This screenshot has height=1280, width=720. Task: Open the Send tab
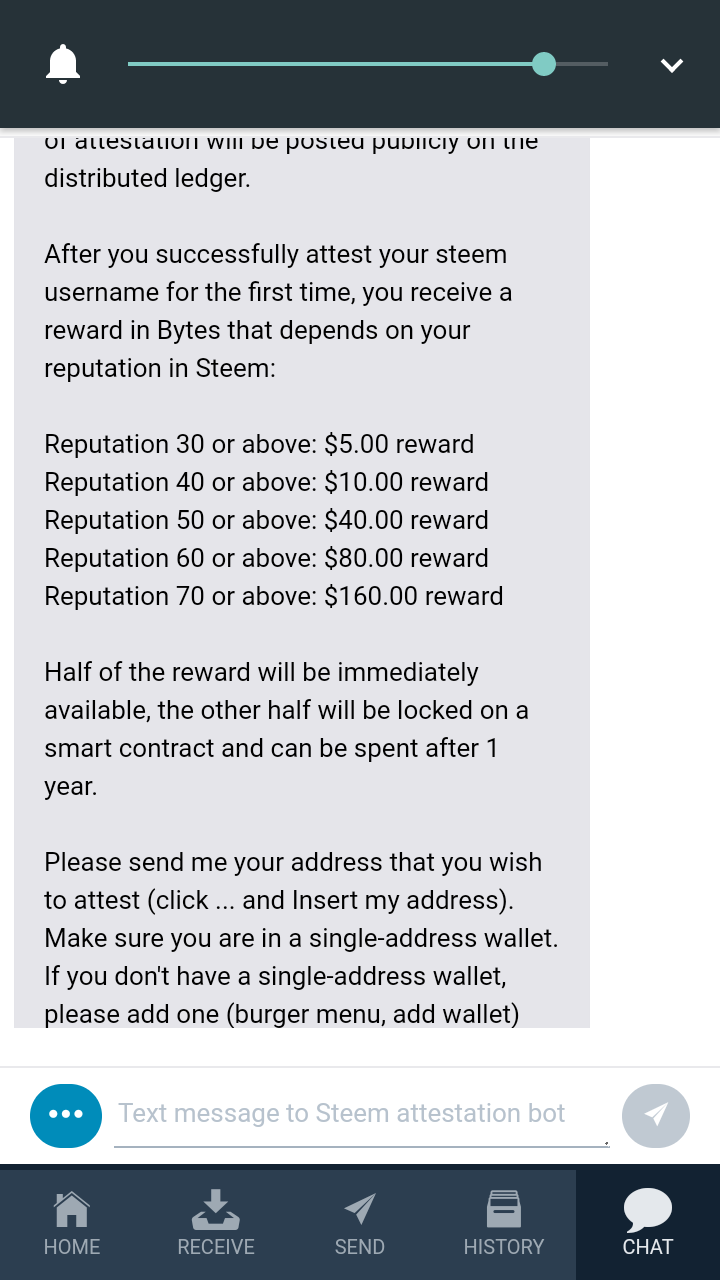coord(360,1224)
